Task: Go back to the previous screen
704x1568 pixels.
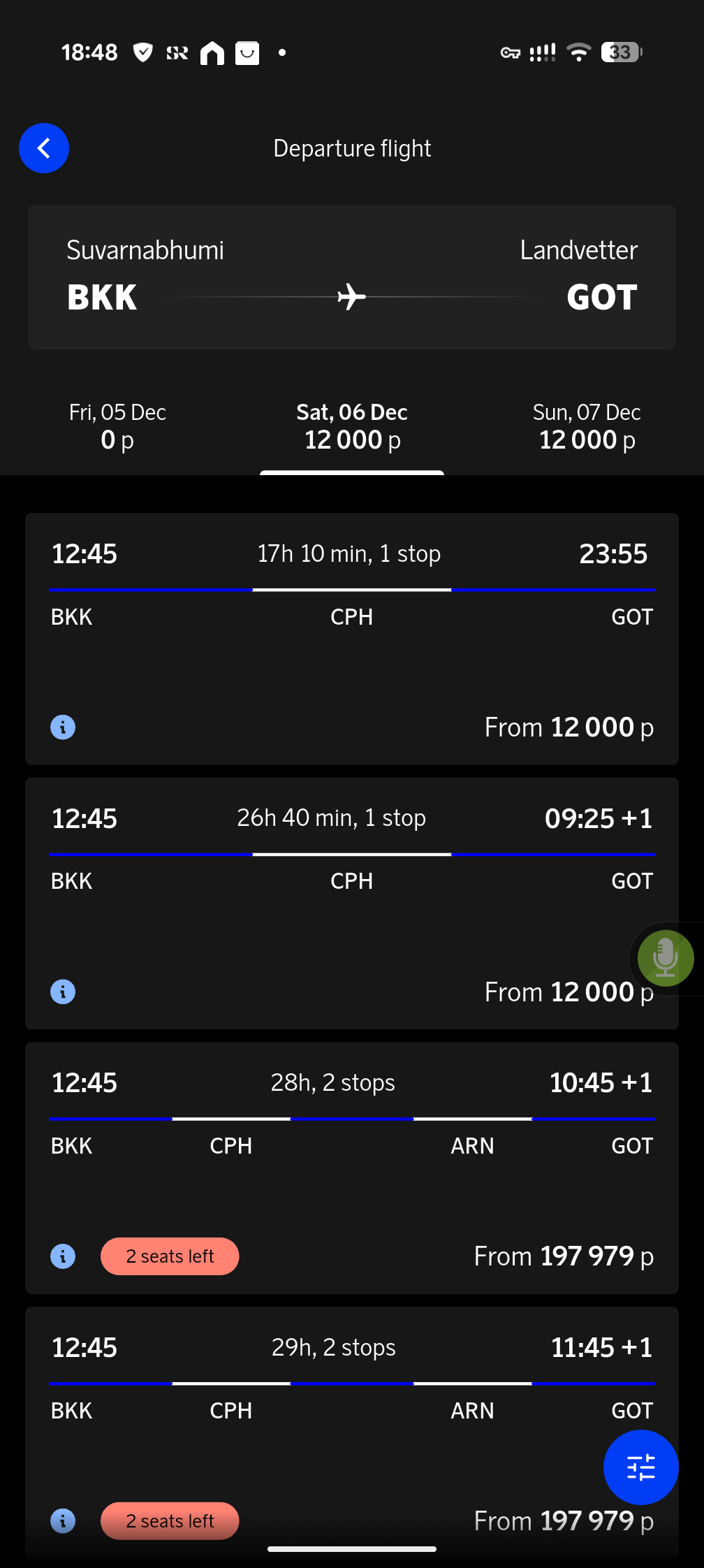Action: (x=44, y=148)
